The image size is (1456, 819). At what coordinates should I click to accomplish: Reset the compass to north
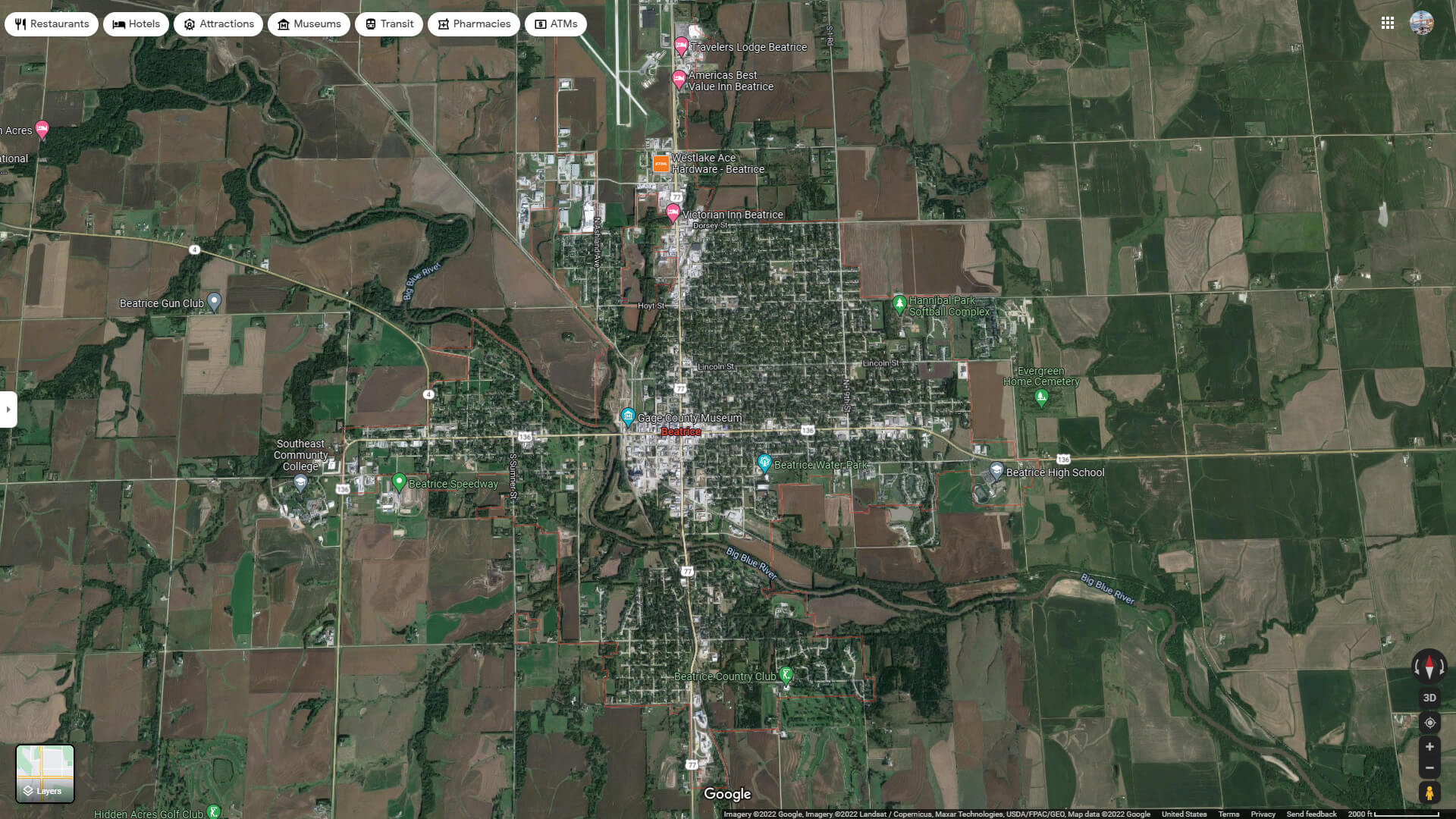(x=1429, y=667)
